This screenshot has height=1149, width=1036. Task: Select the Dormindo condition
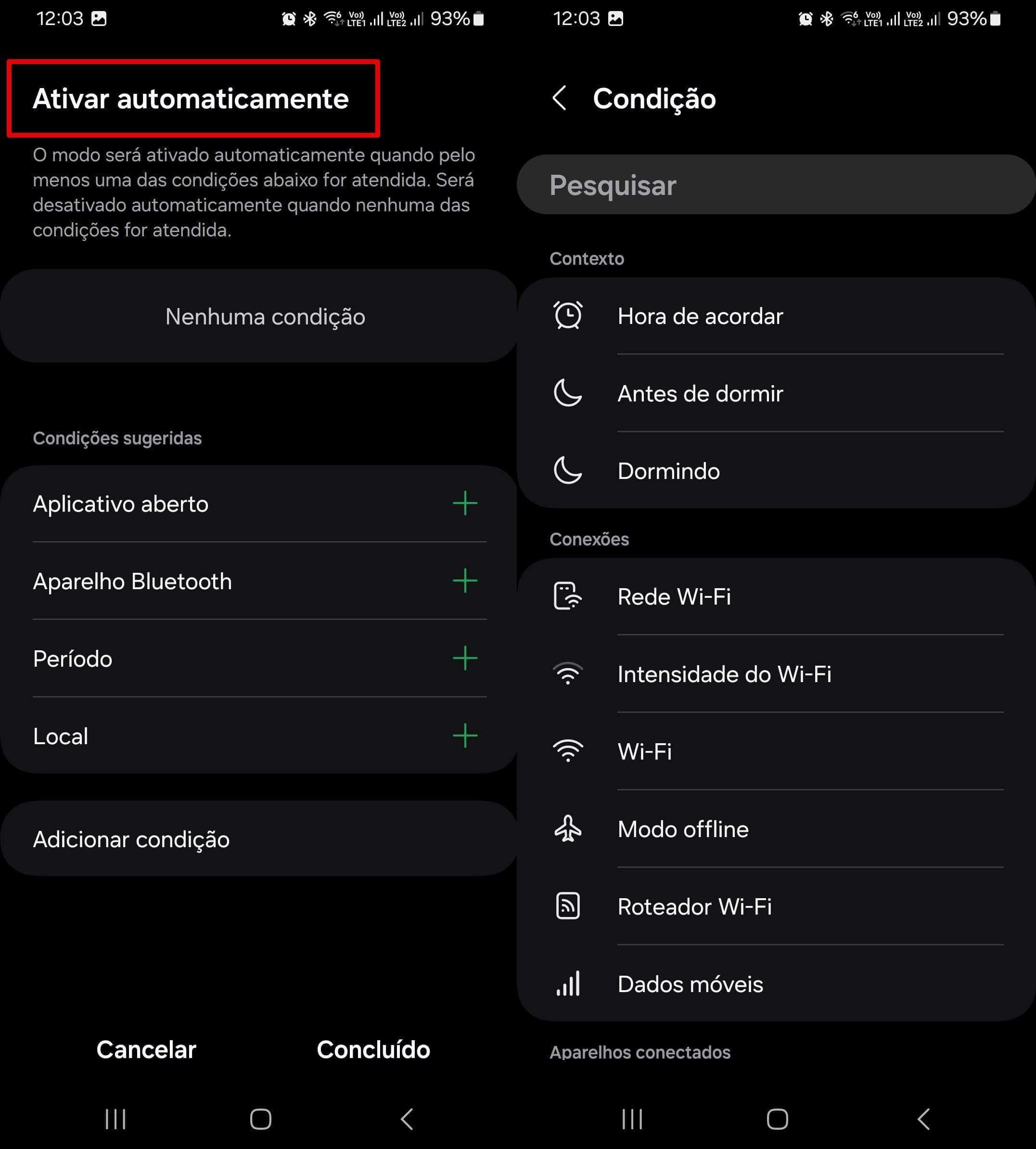click(x=775, y=471)
